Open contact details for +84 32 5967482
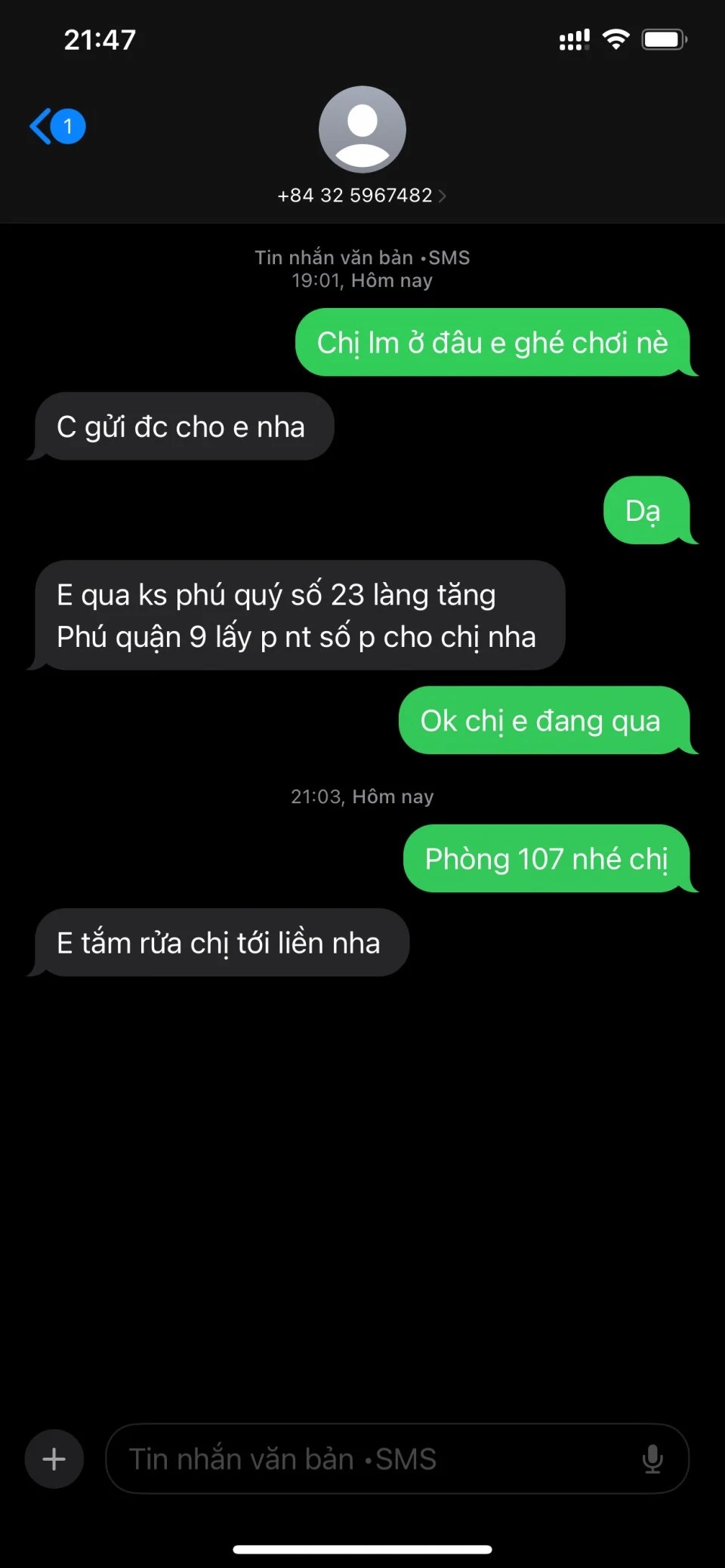 point(362,196)
